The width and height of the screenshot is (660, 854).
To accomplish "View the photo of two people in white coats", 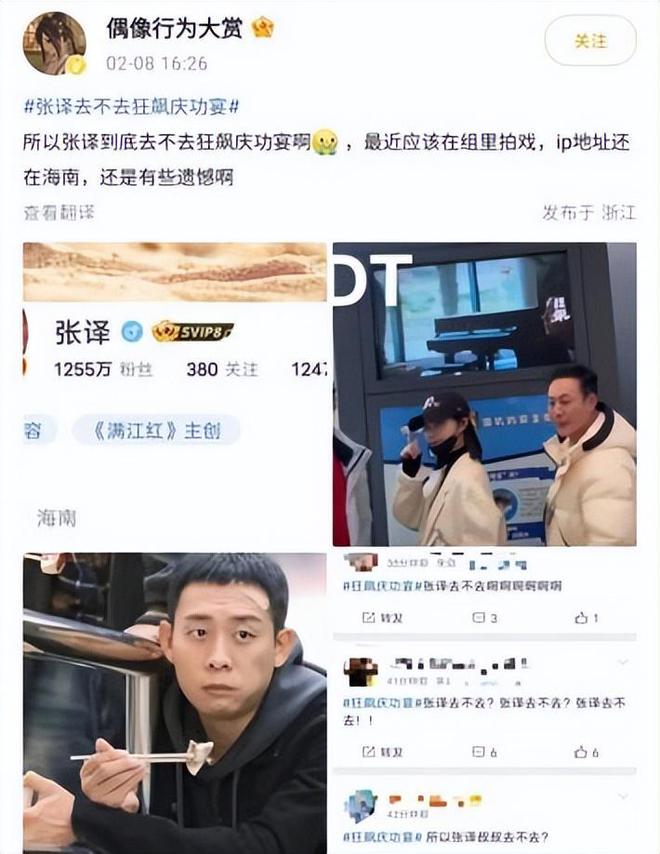I will [x=484, y=393].
